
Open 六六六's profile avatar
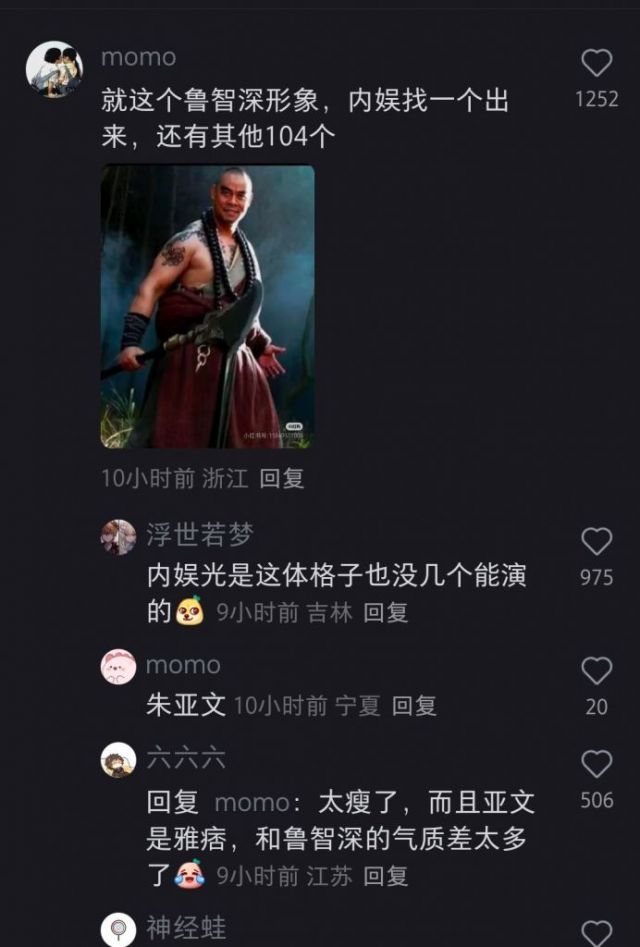(x=118, y=760)
